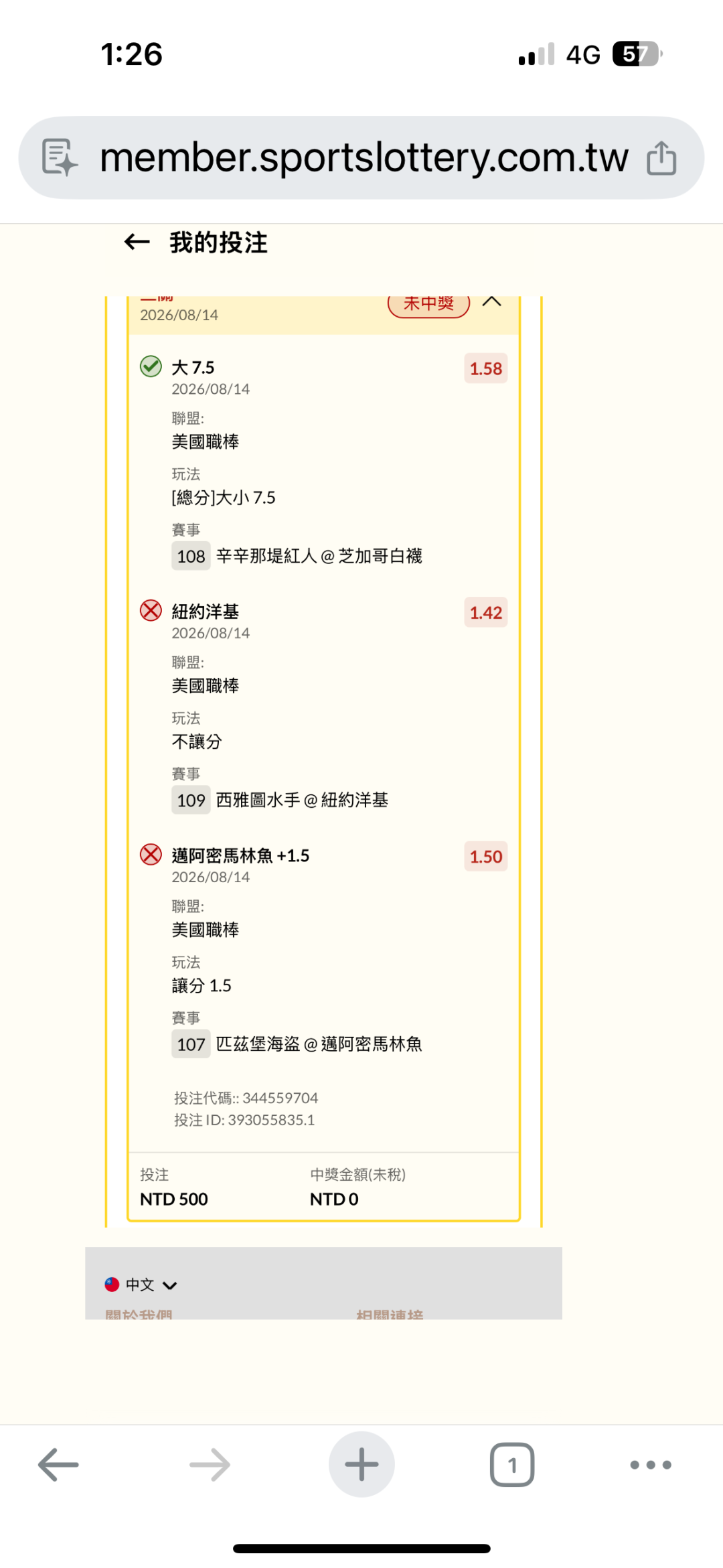723x1568 pixels.
Task: Open the 中文 language dropdown
Action: point(141,1285)
